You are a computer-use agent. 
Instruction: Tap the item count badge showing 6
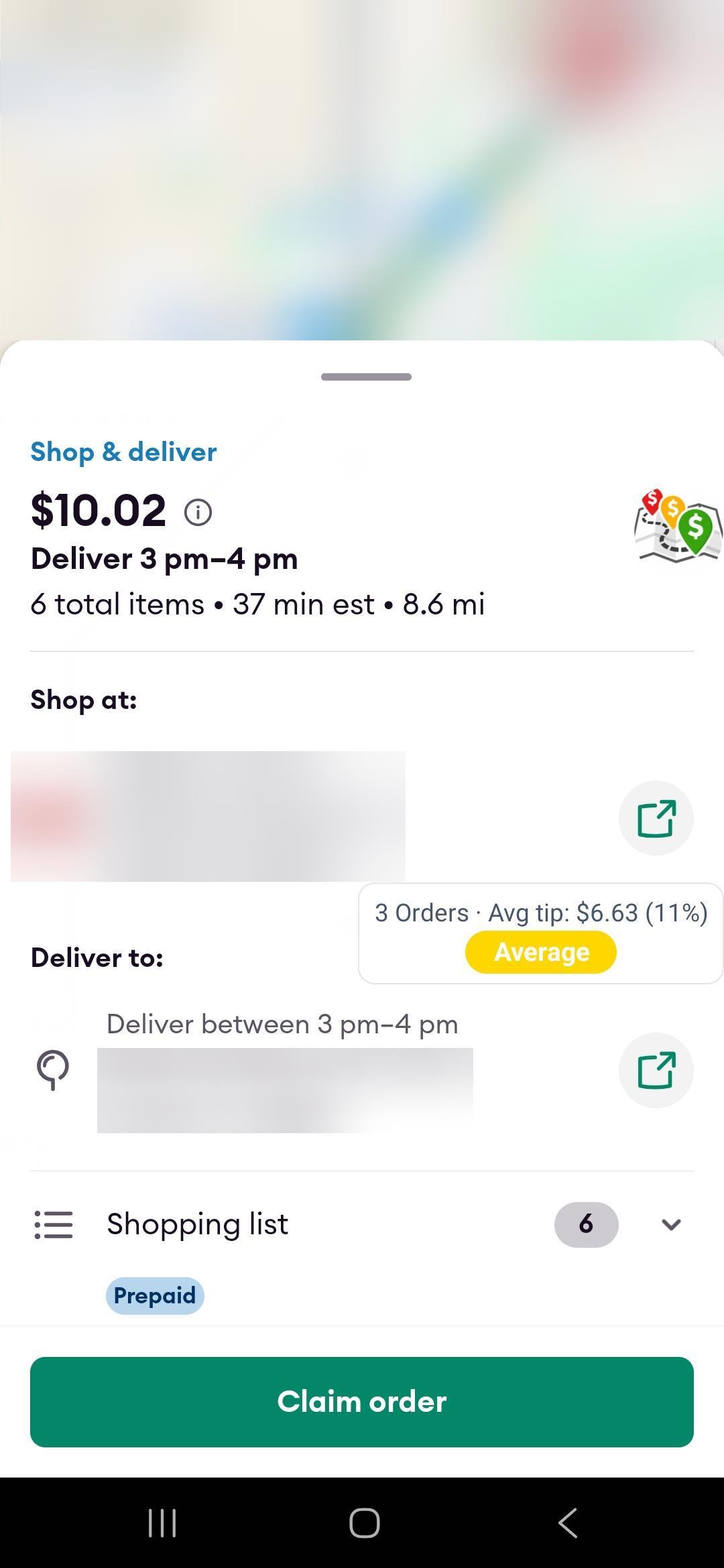pos(585,1224)
